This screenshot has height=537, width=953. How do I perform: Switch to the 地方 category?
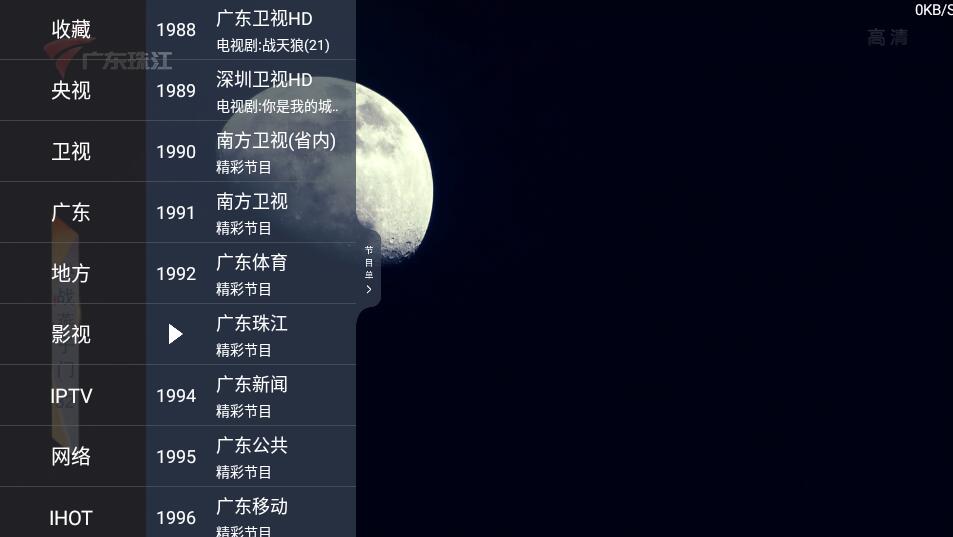pos(71,274)
